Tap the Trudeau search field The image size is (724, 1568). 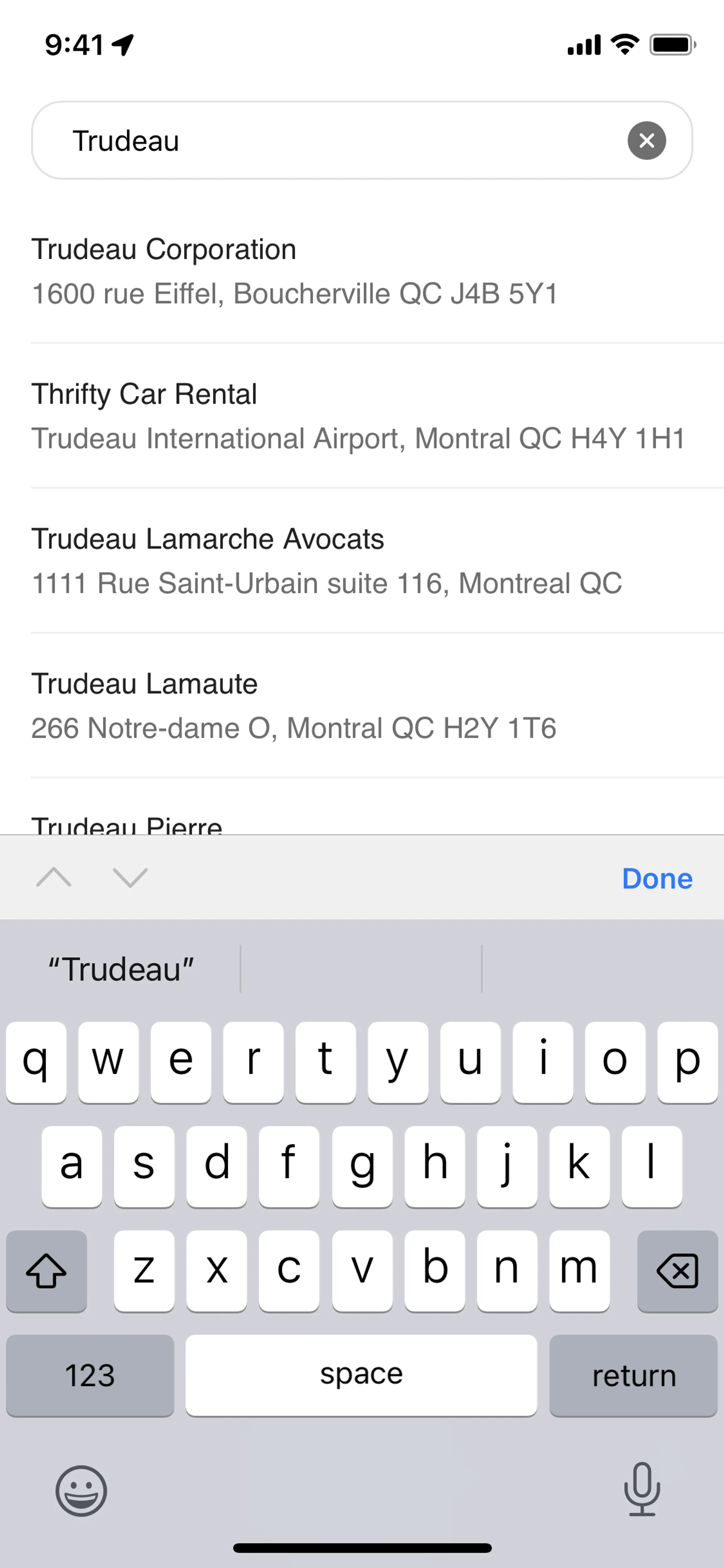[x=341, y=141]
